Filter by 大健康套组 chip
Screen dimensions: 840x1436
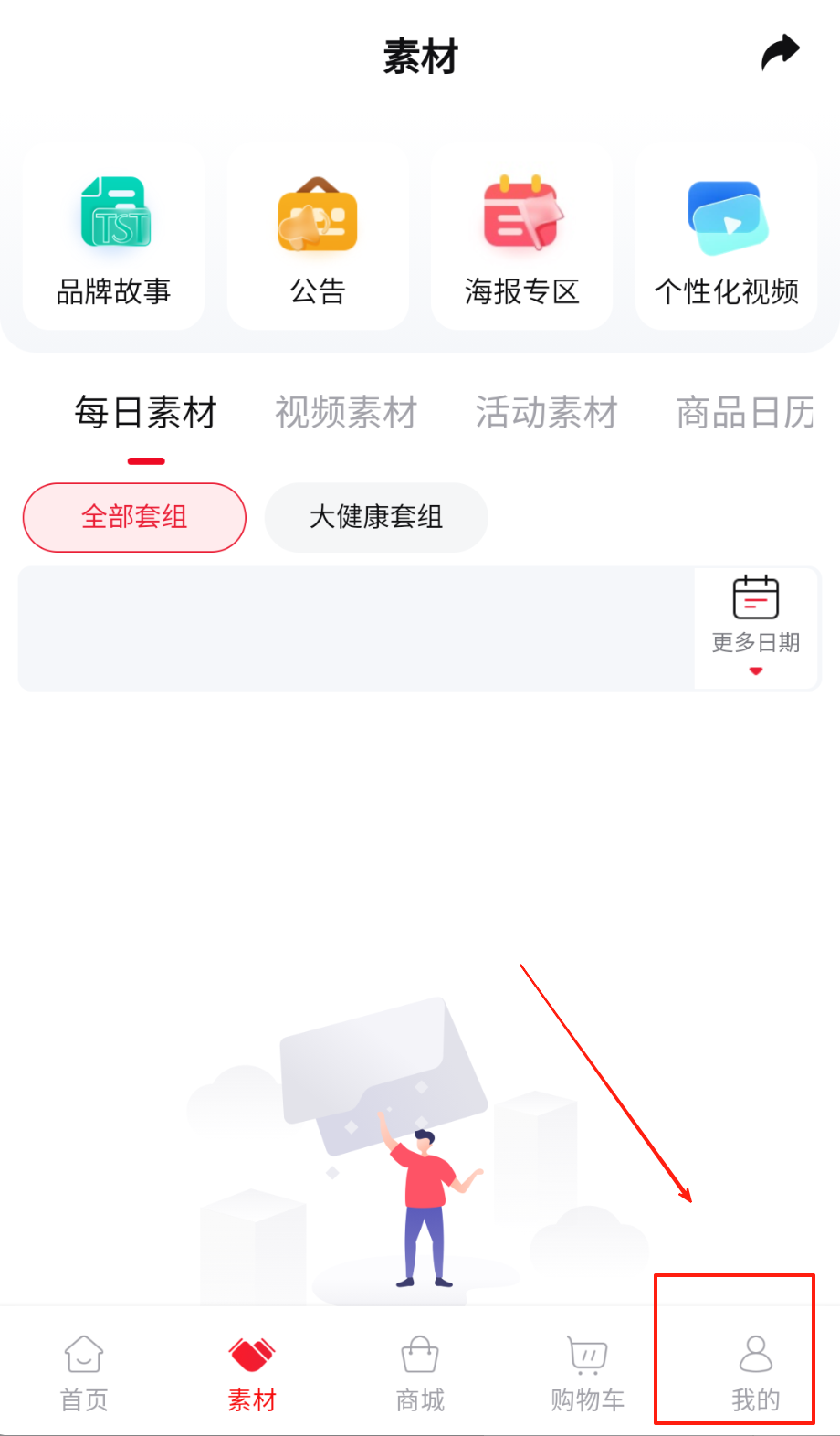coord(376,517)
